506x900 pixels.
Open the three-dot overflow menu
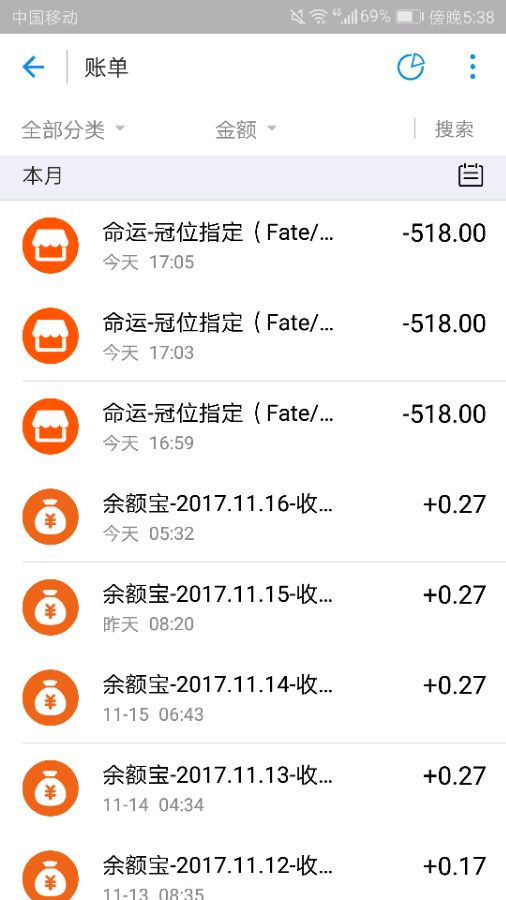click(472, 67)
